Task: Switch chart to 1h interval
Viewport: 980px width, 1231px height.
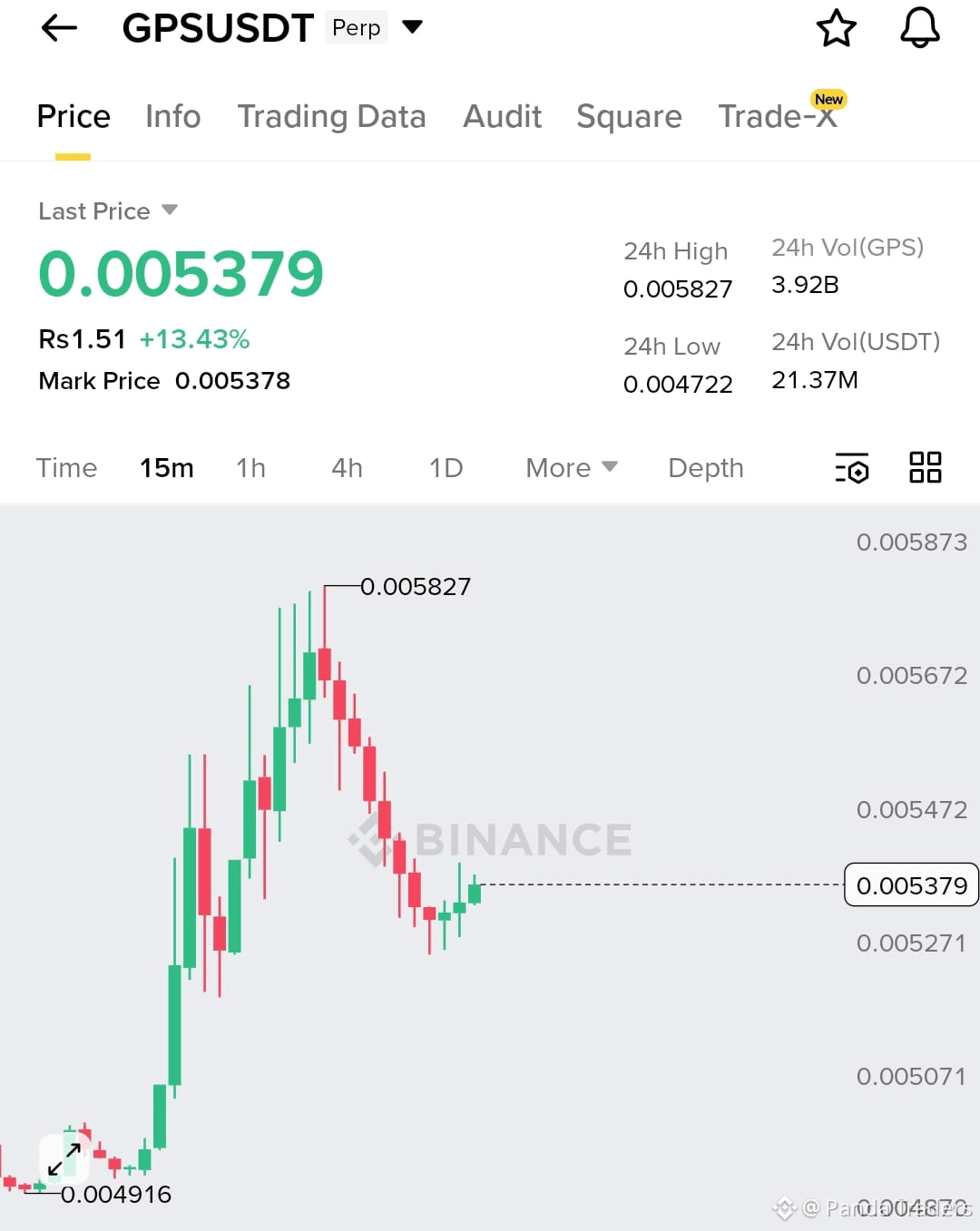Action: (x=250, y=468)
